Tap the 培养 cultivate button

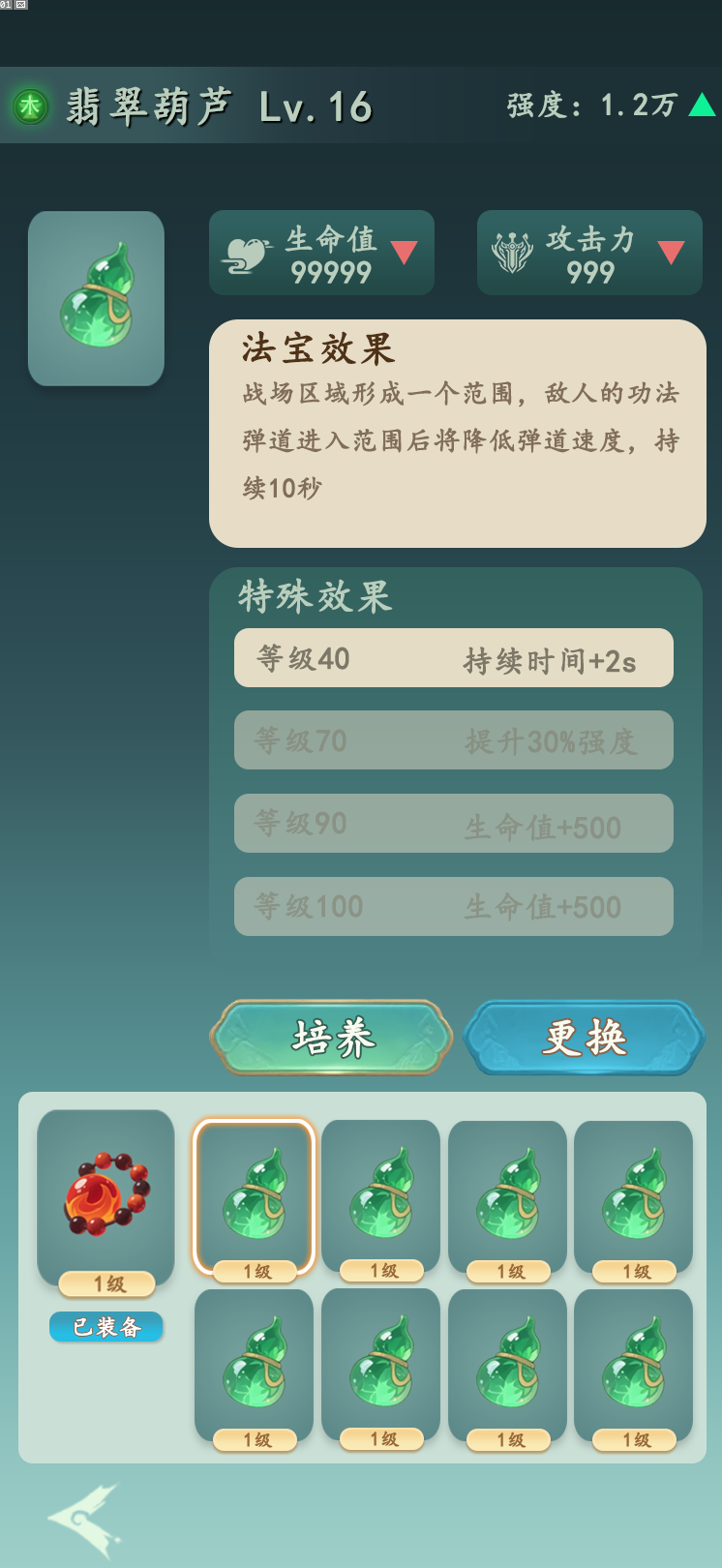[x=332, y=1038]
